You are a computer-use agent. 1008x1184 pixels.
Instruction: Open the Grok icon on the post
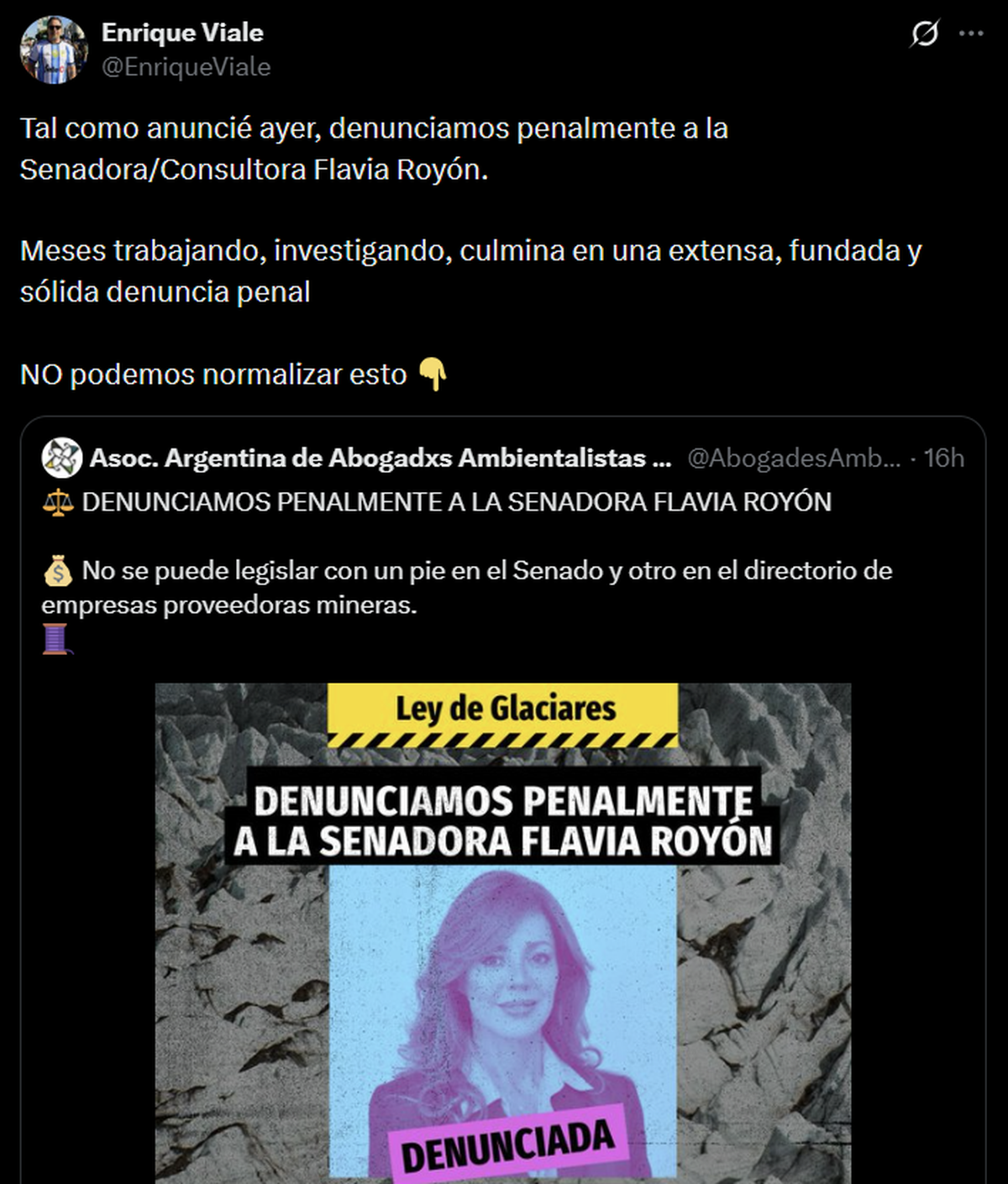924,34
